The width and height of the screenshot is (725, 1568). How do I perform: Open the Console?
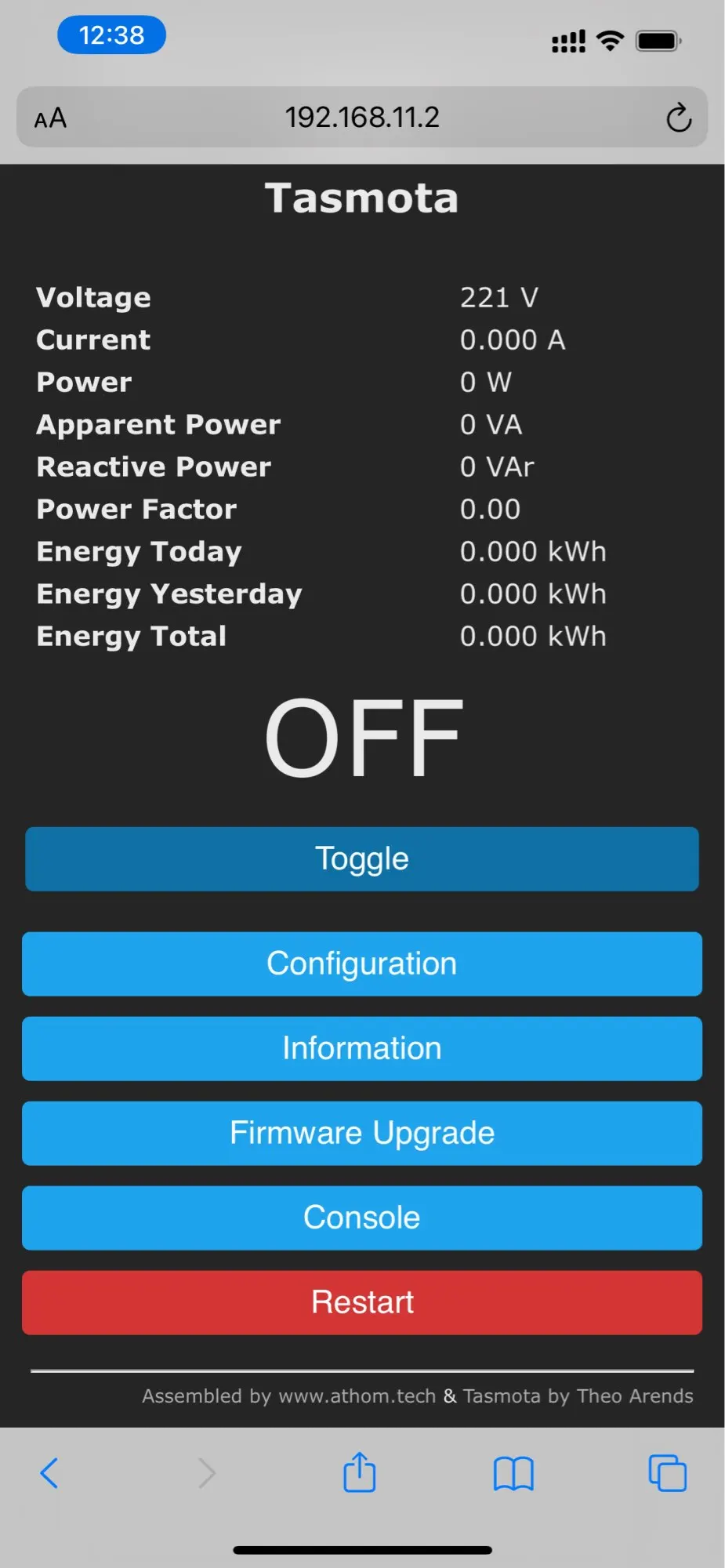tap(362, 1218)
